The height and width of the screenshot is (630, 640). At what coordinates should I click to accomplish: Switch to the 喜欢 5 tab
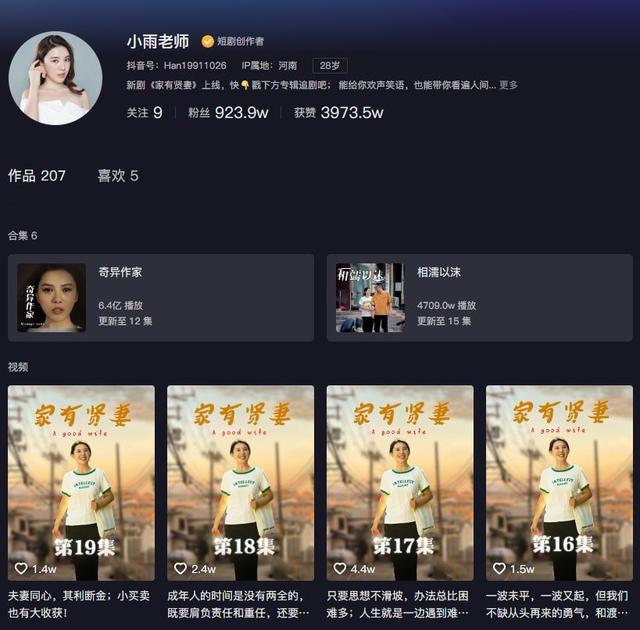[x=118, y=176]
